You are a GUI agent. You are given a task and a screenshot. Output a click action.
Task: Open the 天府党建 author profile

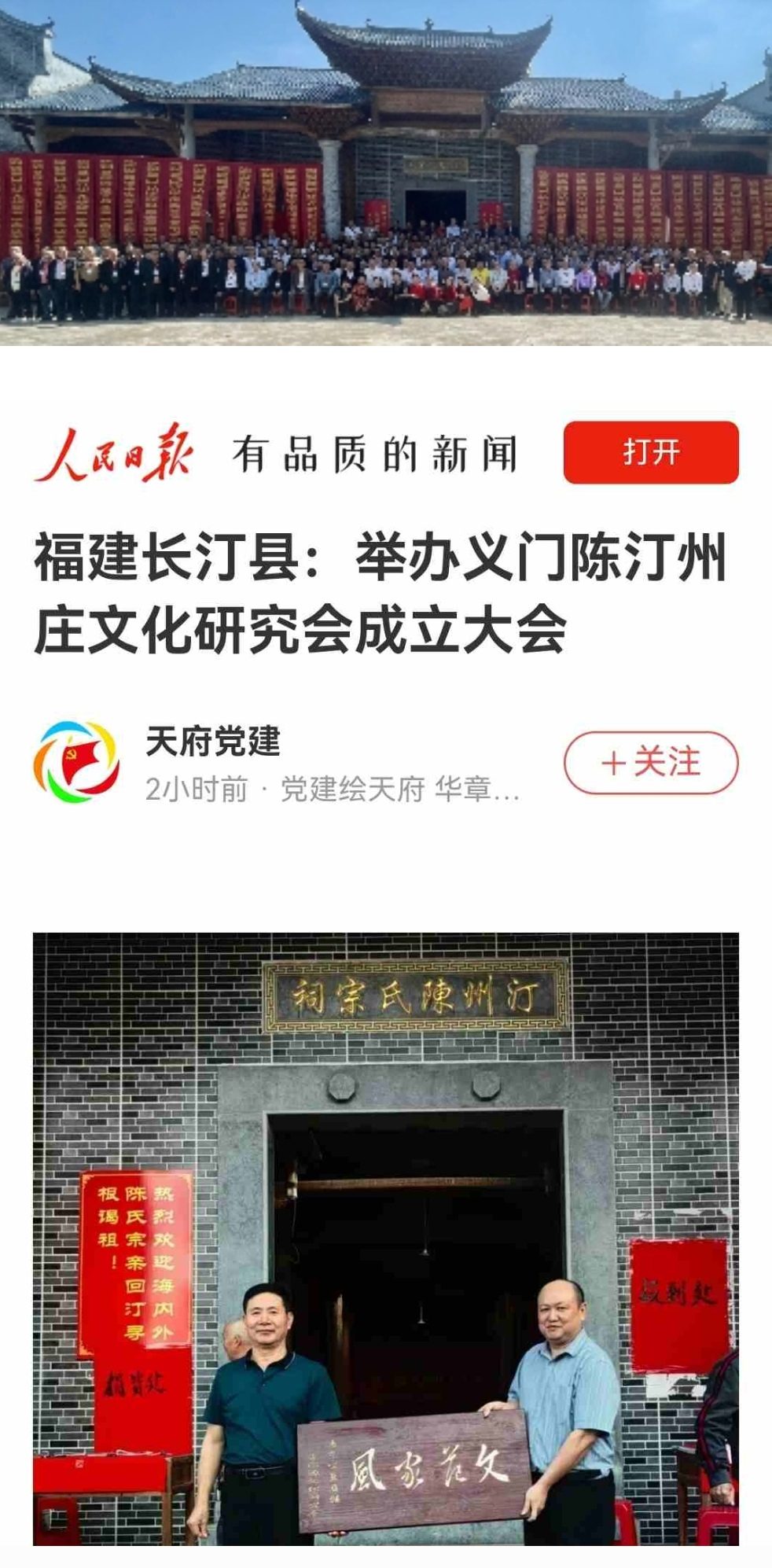pos(213,741)
